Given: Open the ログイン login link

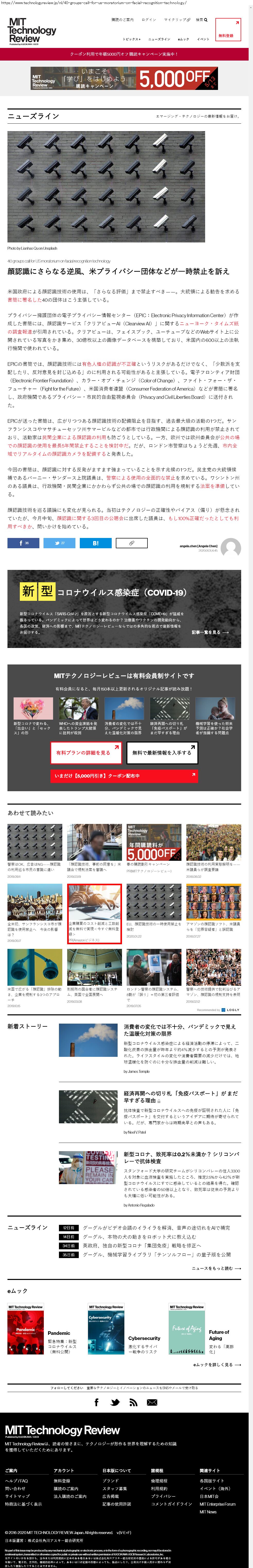Looking at the screenshot, I should click(149, 20).
